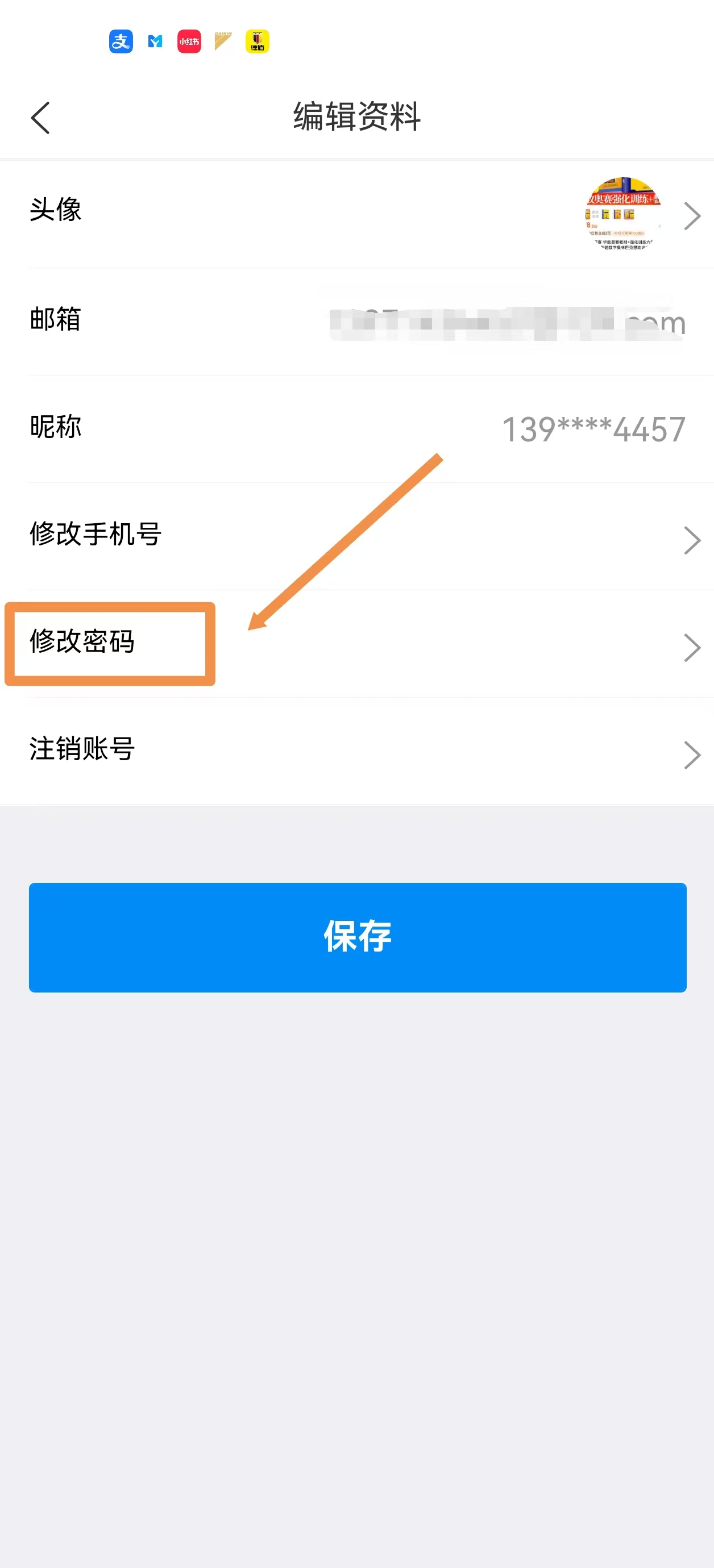
Task: Expand the 注销账号 chevron
Action: pos(691,754)
